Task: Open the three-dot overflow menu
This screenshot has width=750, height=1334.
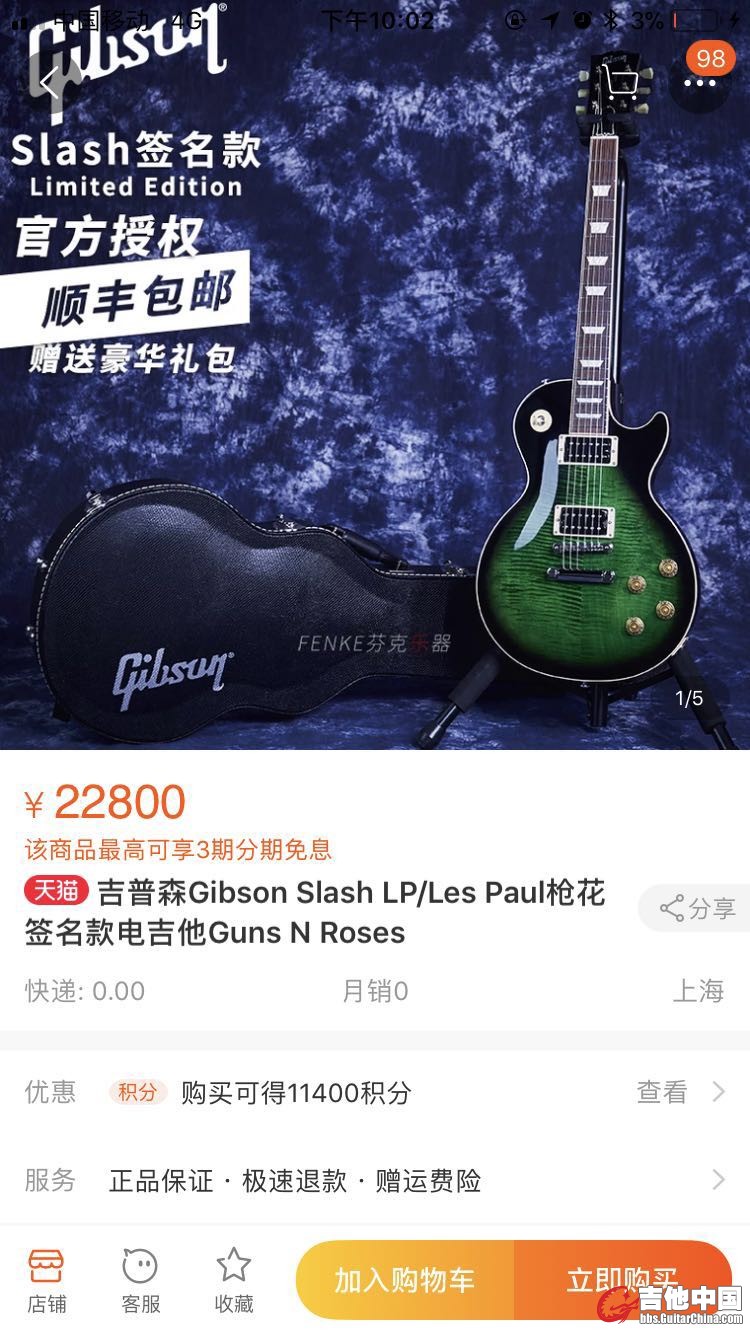Action: click(699, 82)
